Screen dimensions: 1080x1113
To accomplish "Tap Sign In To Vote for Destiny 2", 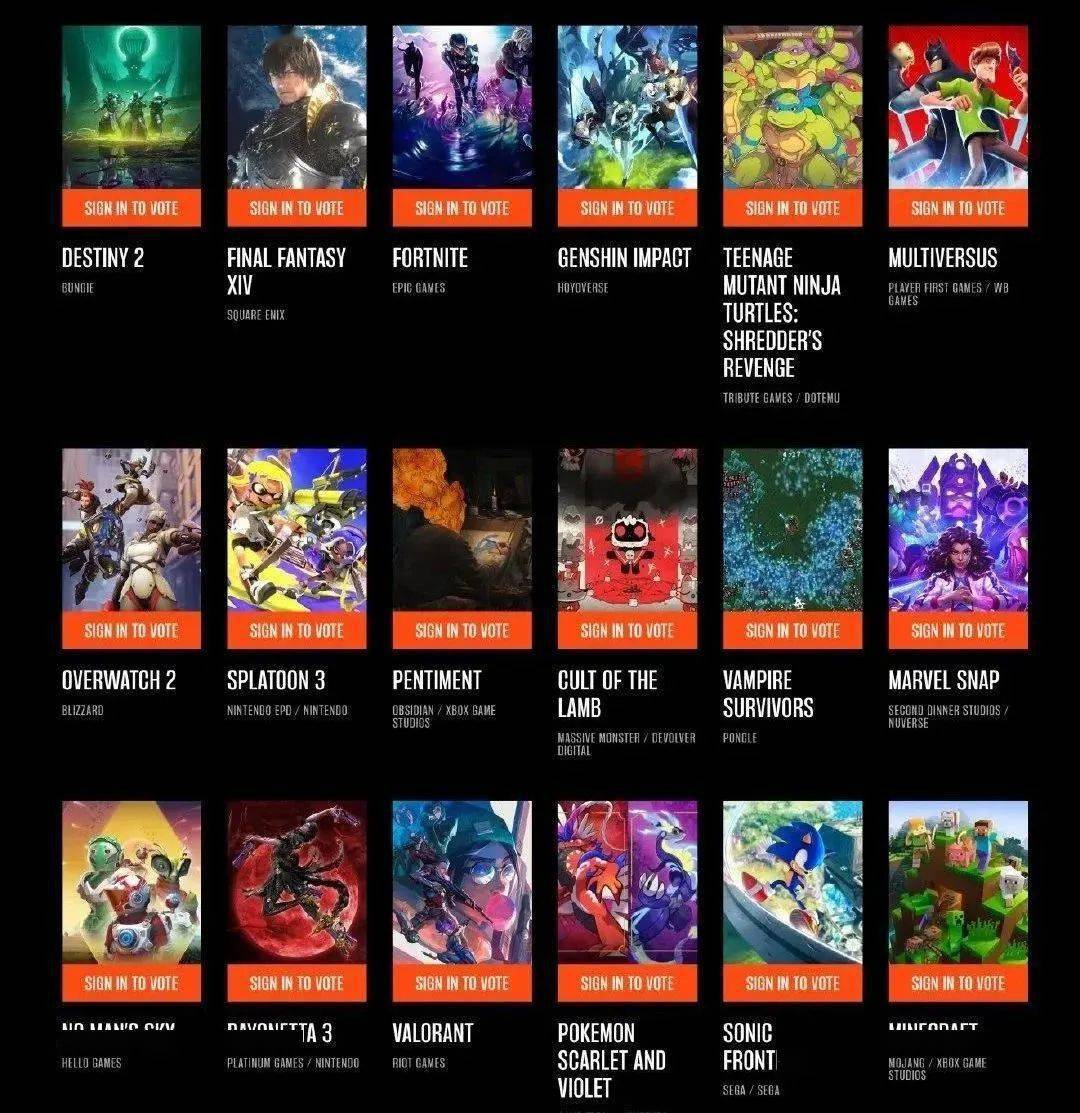I will coord(131,208).
